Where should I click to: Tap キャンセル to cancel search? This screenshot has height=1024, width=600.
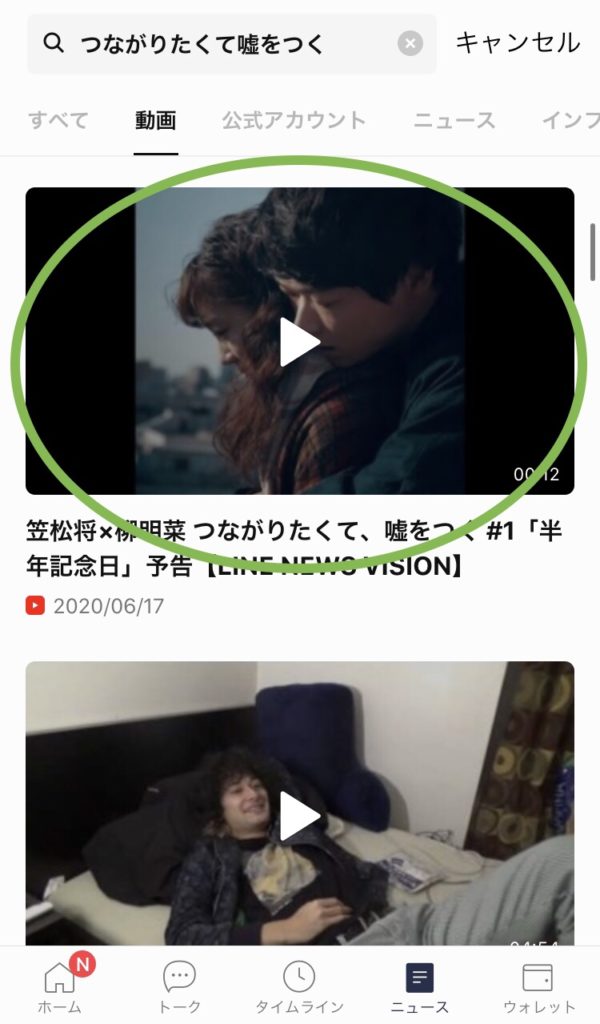(x=517, y=43)
